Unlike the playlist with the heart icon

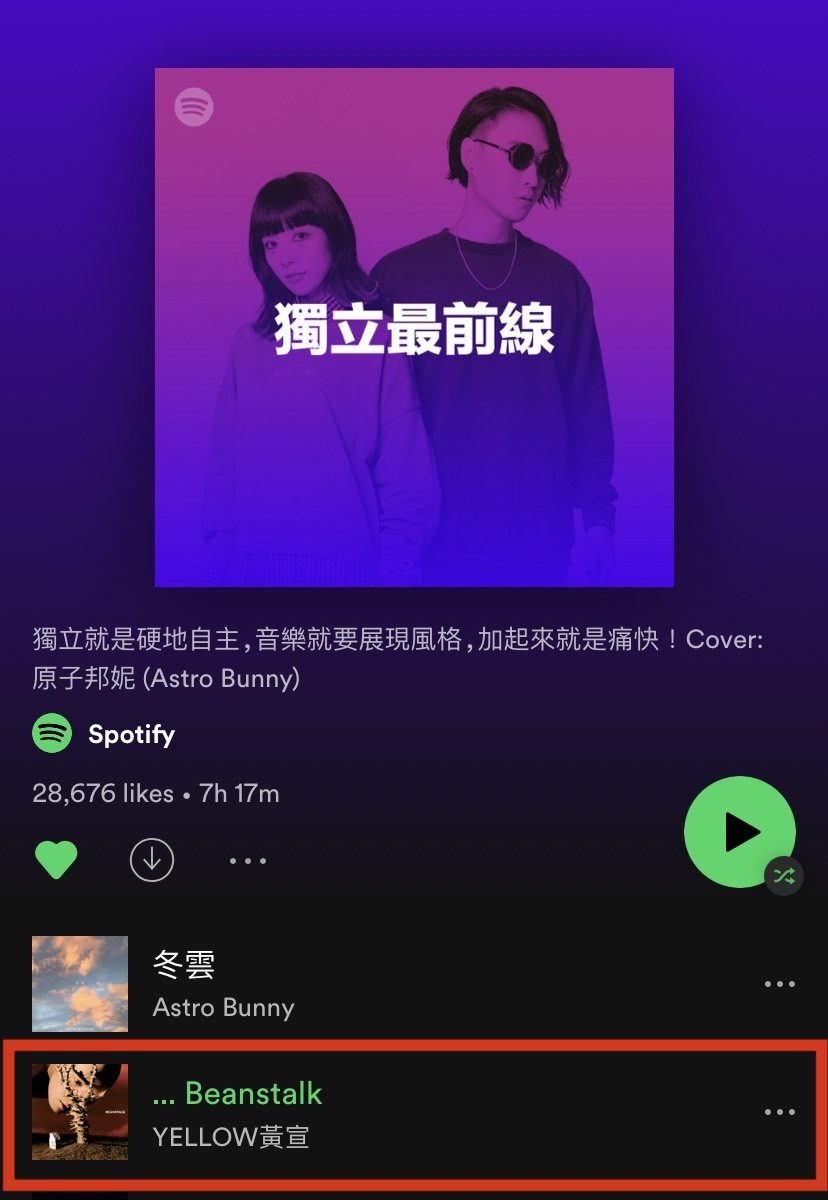(x=56, y=860)
